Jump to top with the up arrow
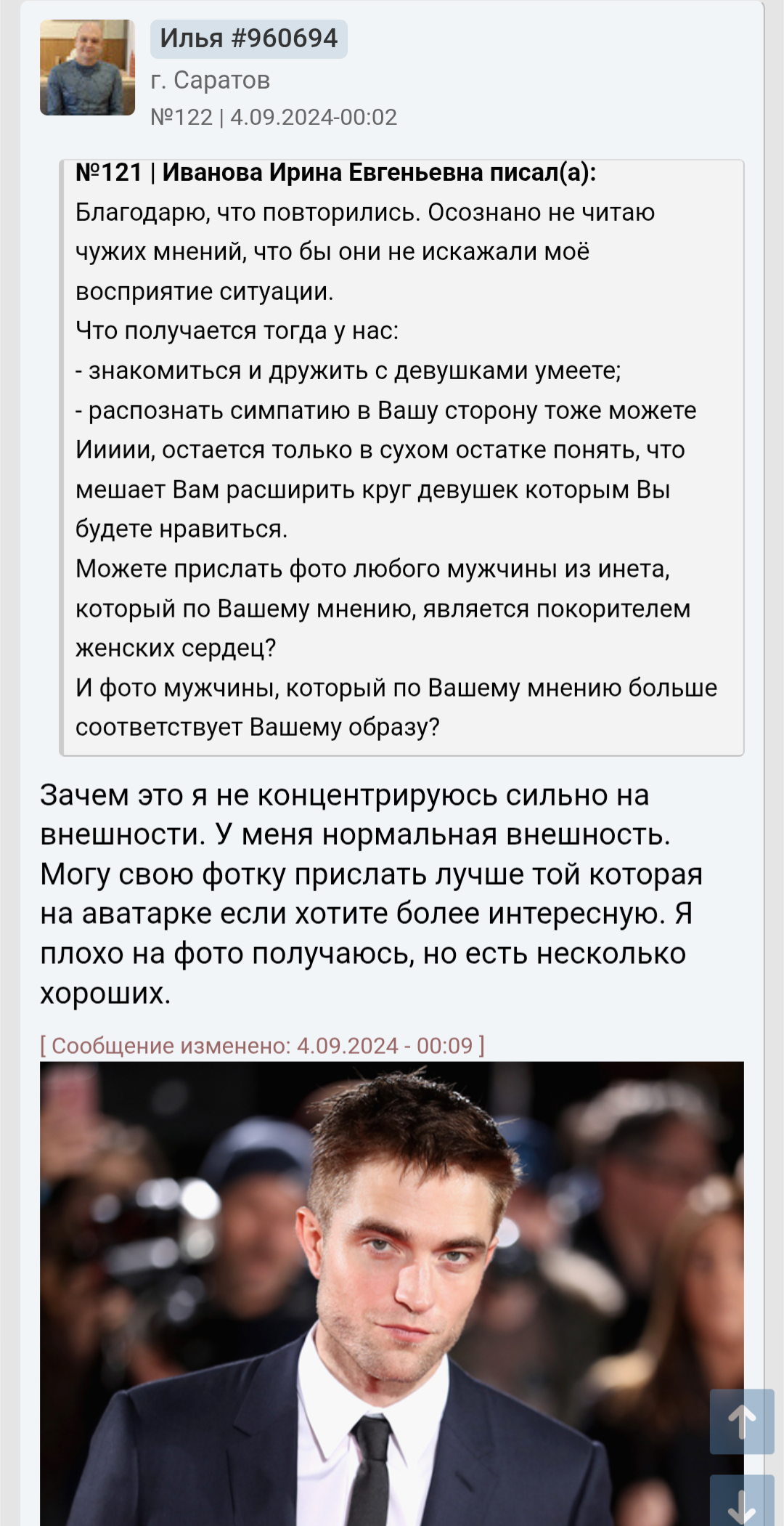The height and width of the screenshot is (1526, 784). [741, 1421]
